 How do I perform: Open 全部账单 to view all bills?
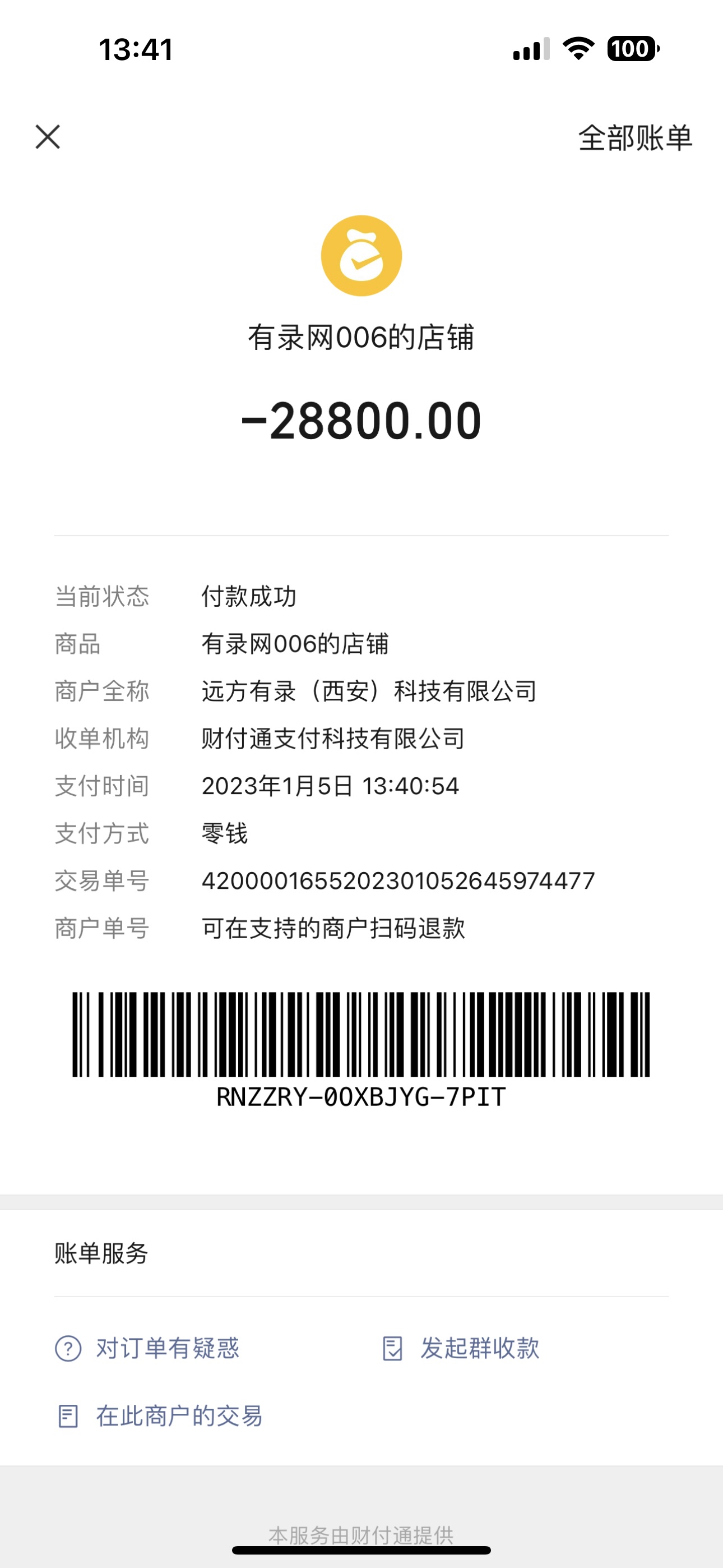coord(635,138)
